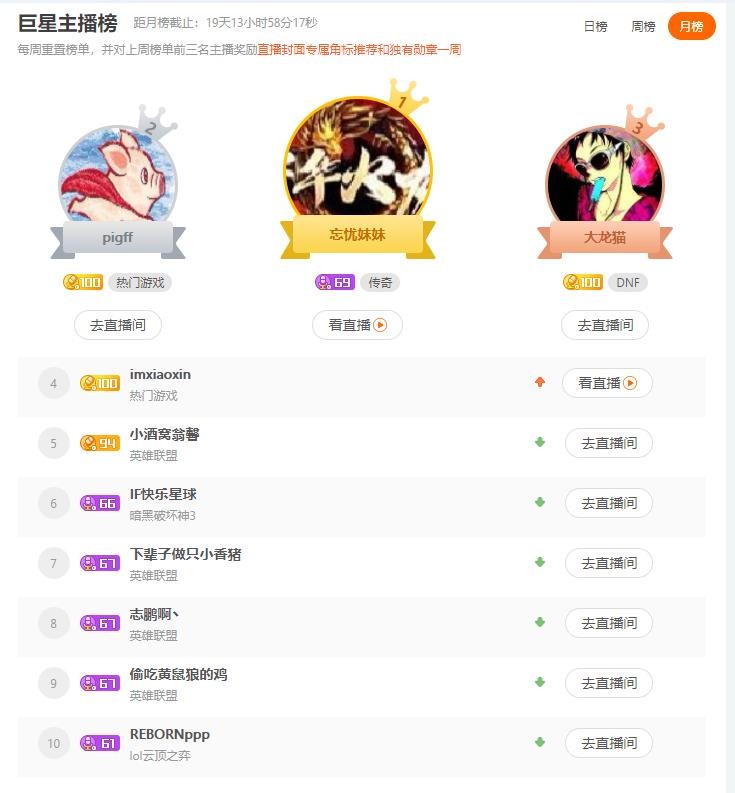
Task: Select the 月榜 tab
Action: [x=691, y=27]
